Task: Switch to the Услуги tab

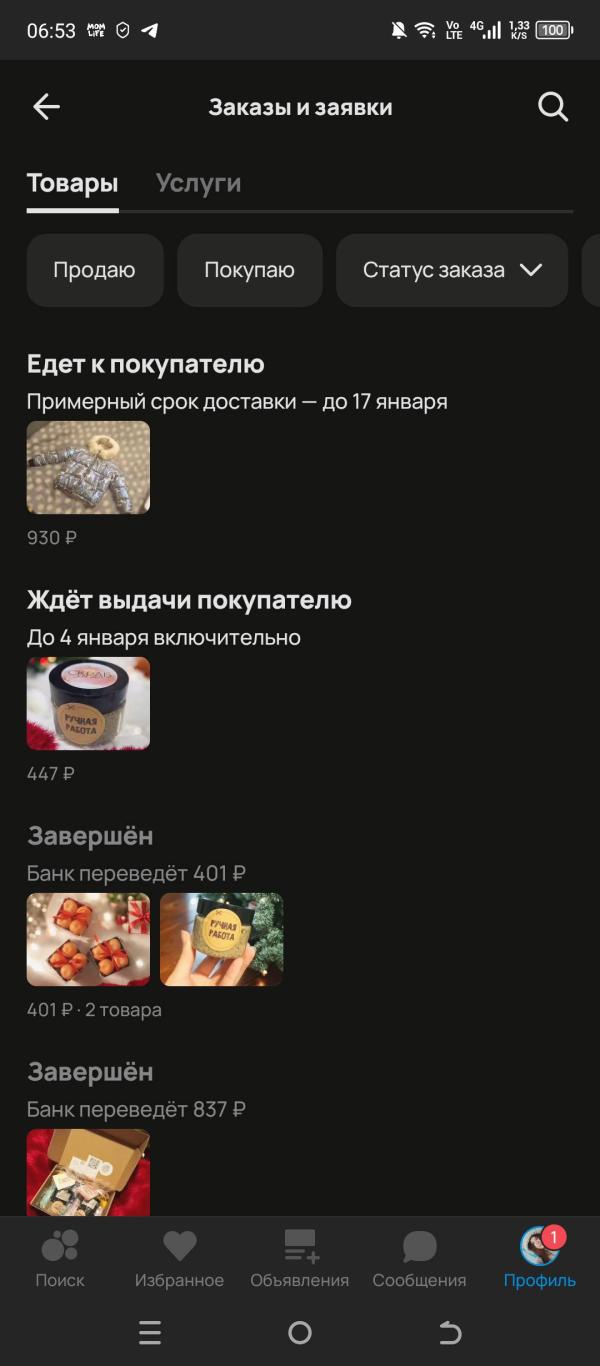Action: [x=198, y=183]
